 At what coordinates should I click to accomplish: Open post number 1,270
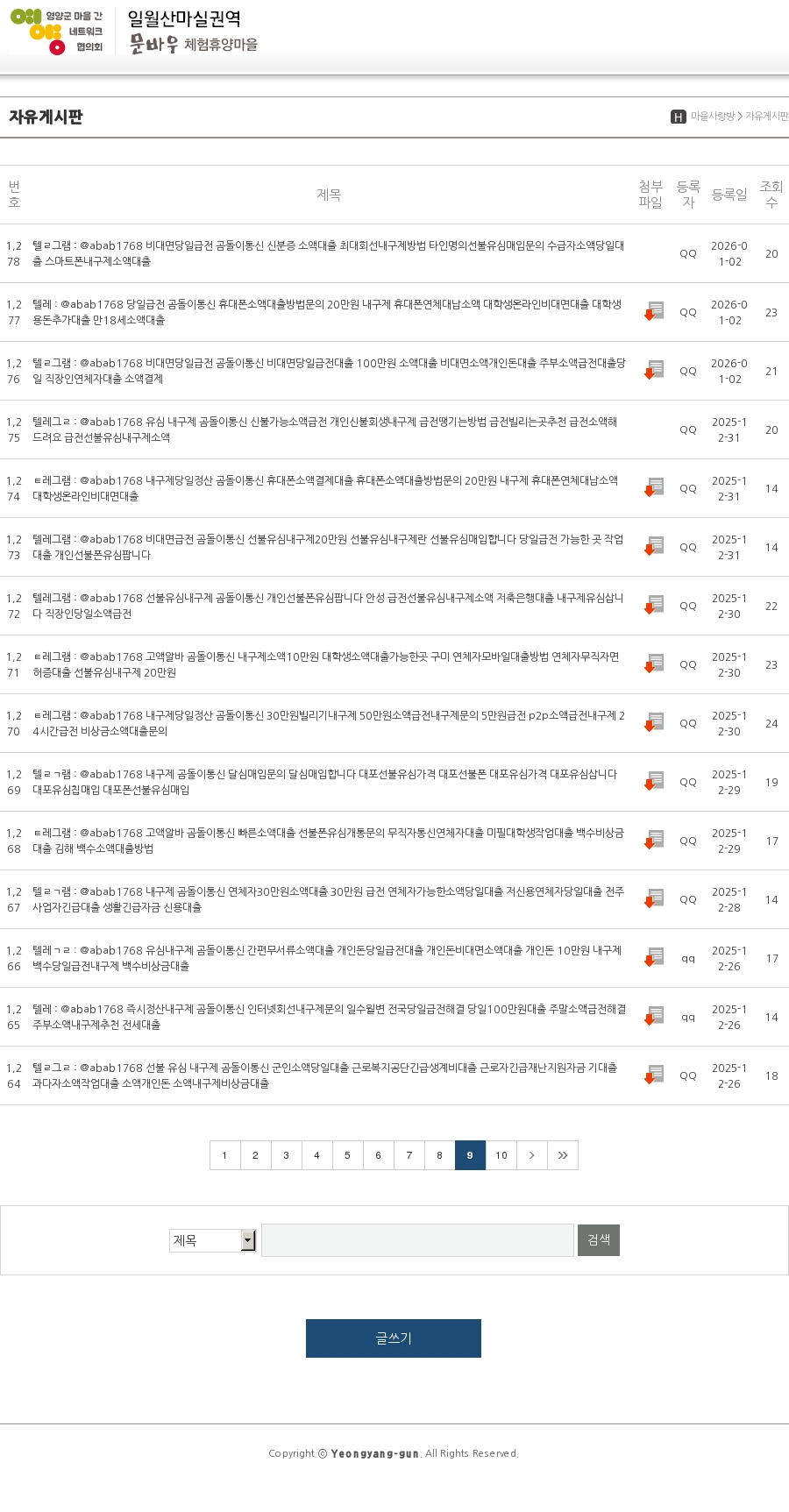[328, 723]
